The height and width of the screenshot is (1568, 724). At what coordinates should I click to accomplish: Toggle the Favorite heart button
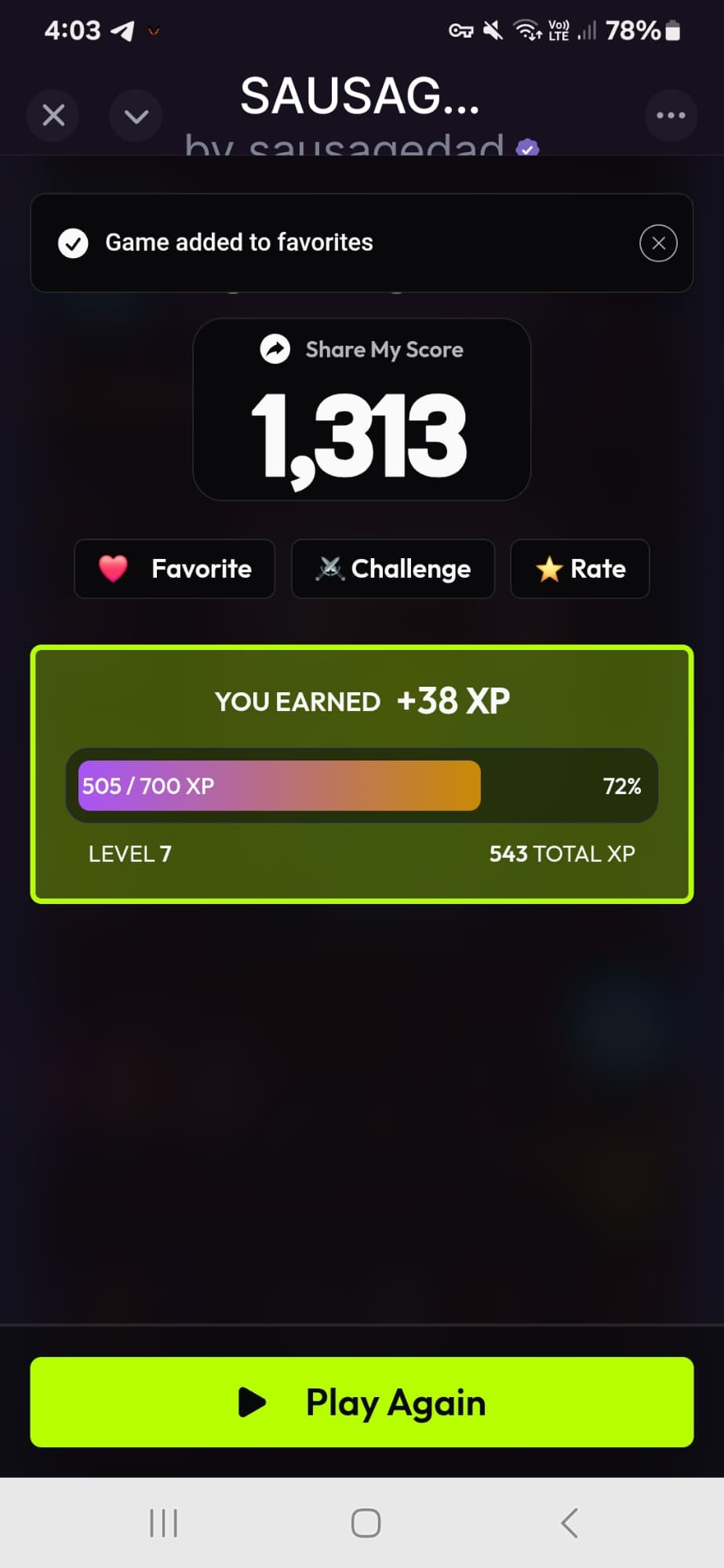(175, 568)
